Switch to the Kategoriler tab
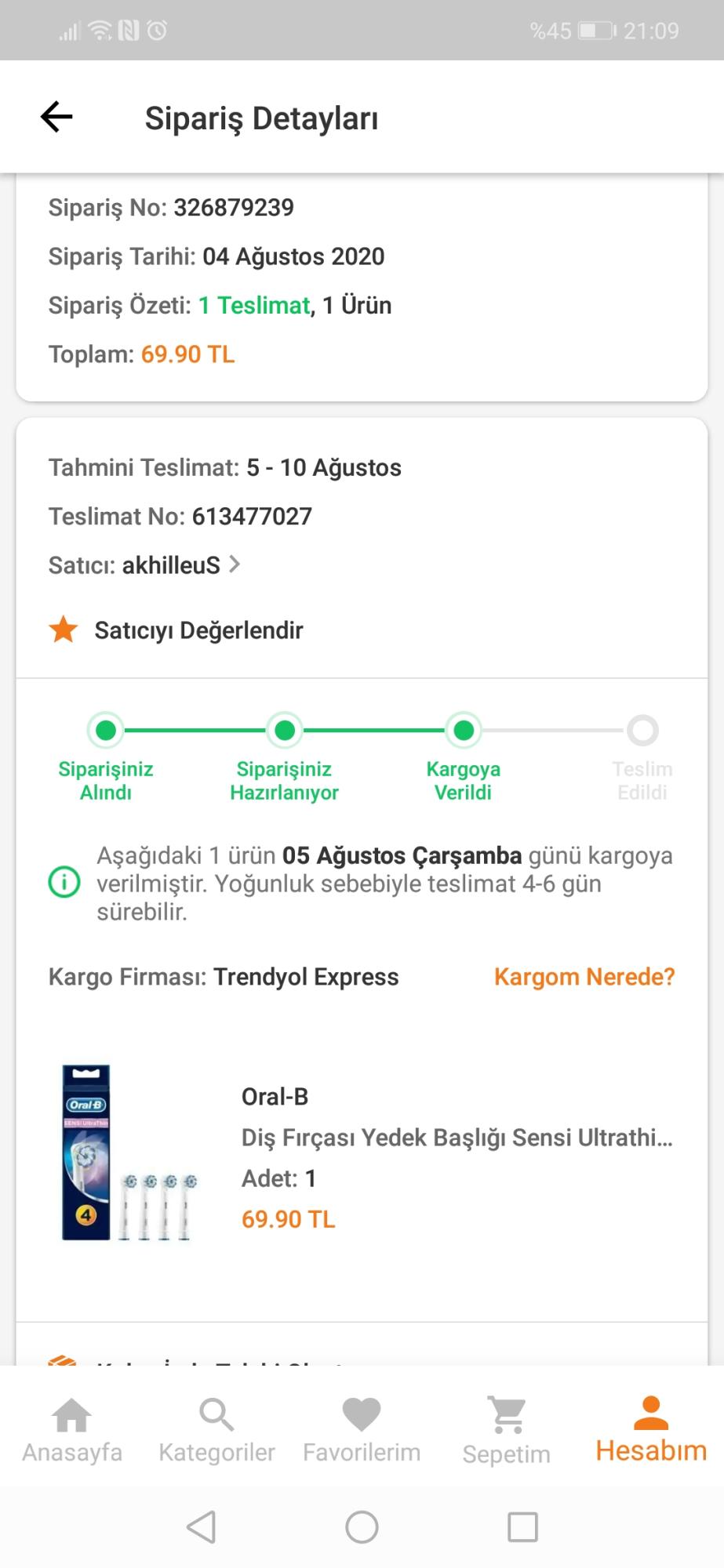724x1568 pixels. (216, 1431)
